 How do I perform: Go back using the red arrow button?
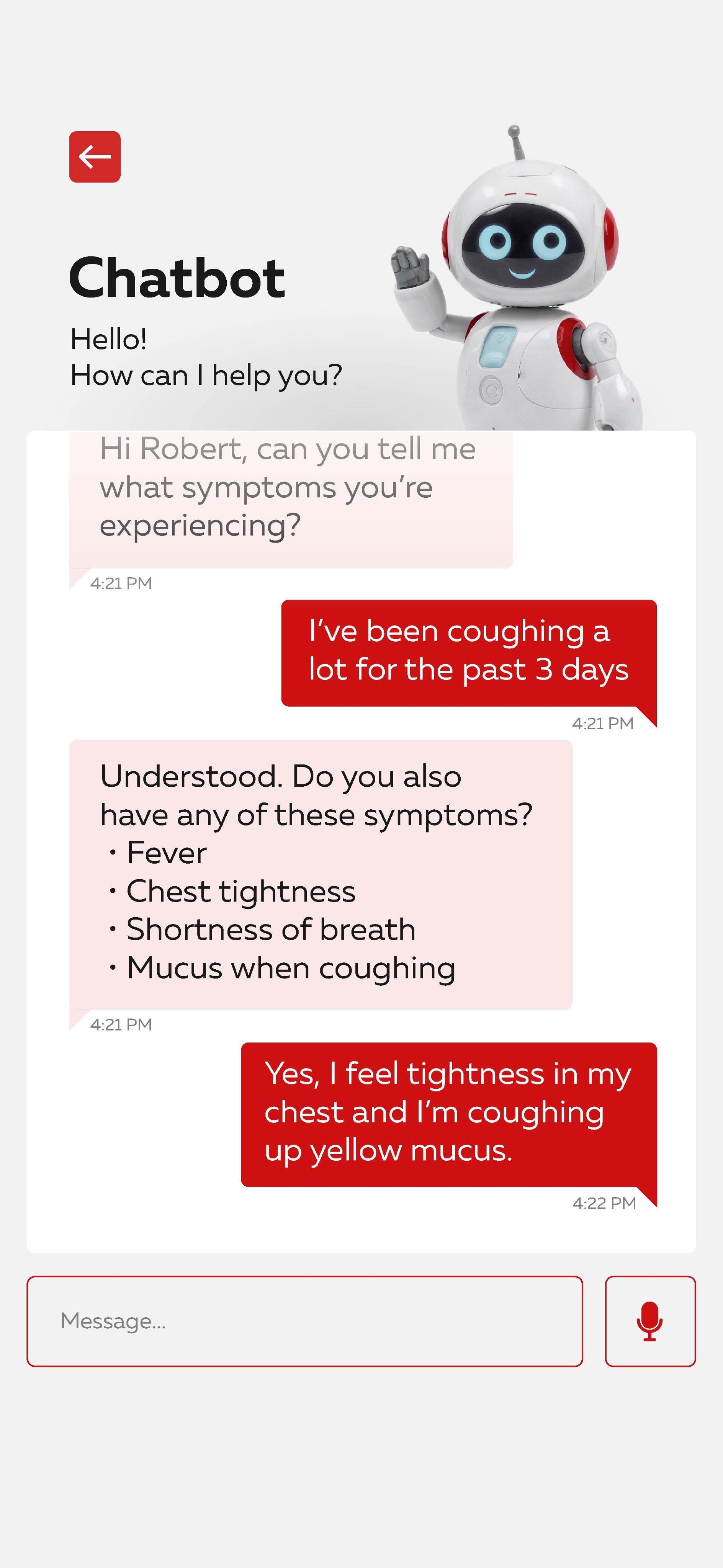(95, 157)
